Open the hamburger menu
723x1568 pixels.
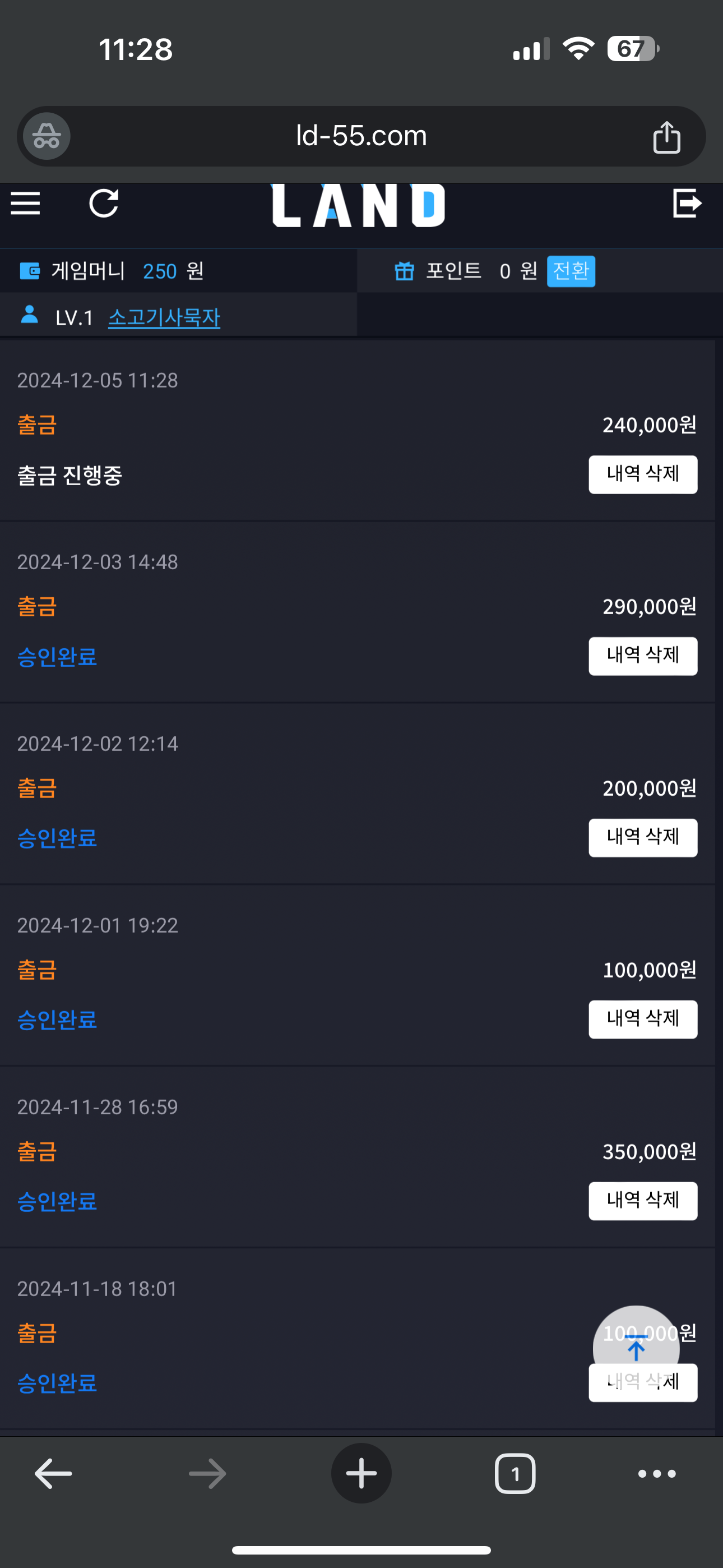[26, 204]
